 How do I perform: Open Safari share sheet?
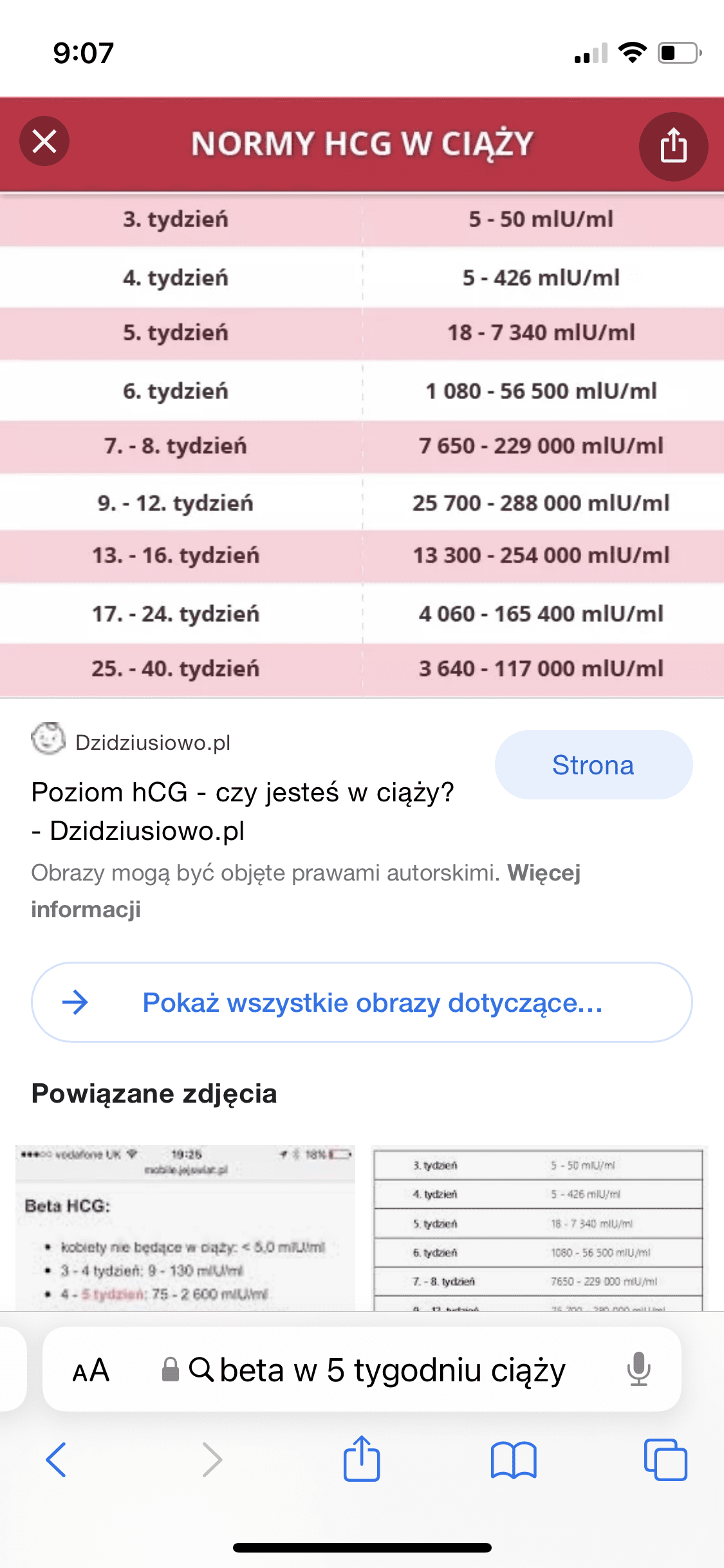362,1459
